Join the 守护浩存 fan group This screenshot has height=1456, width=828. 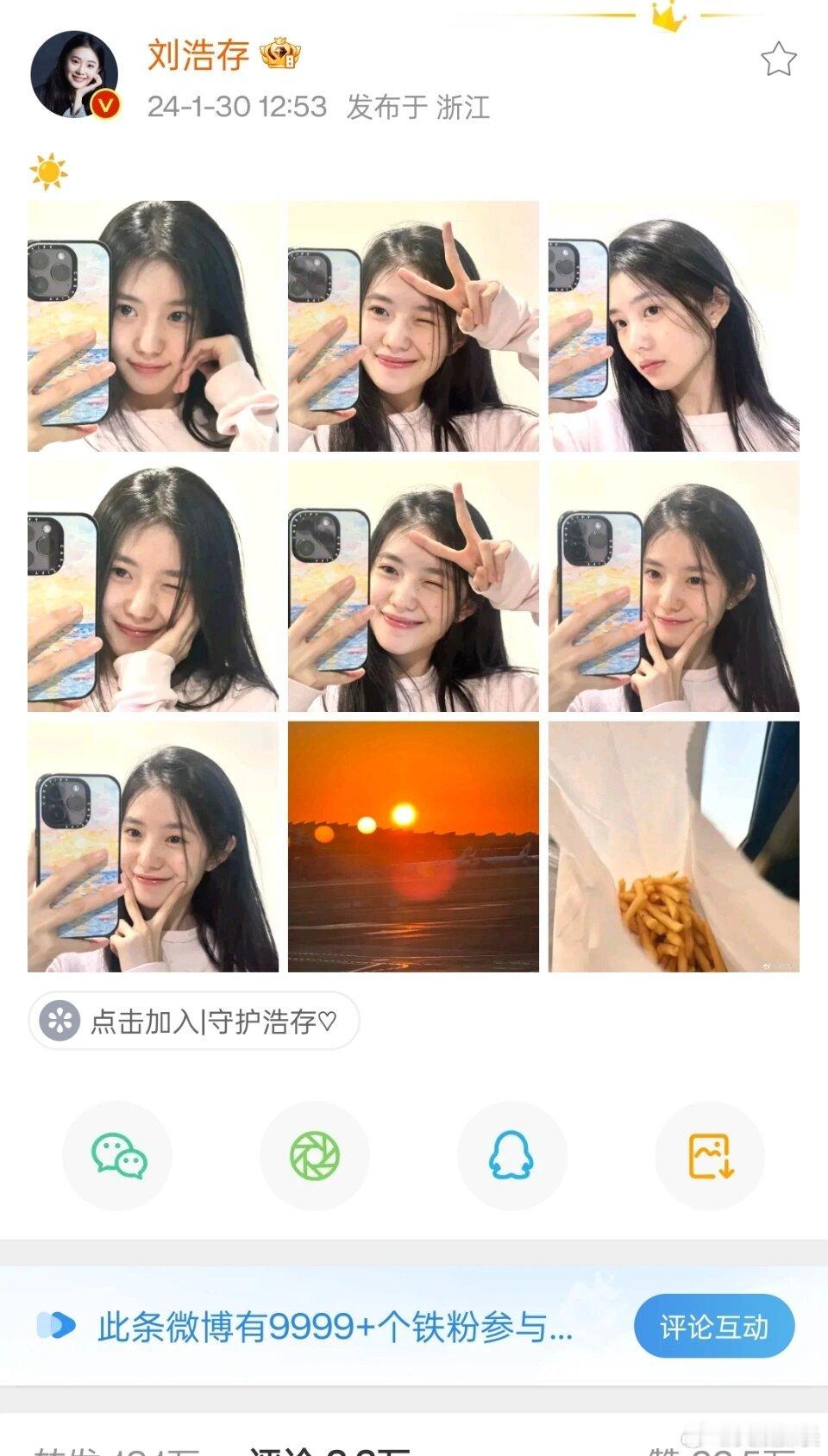pos(194,1021)
